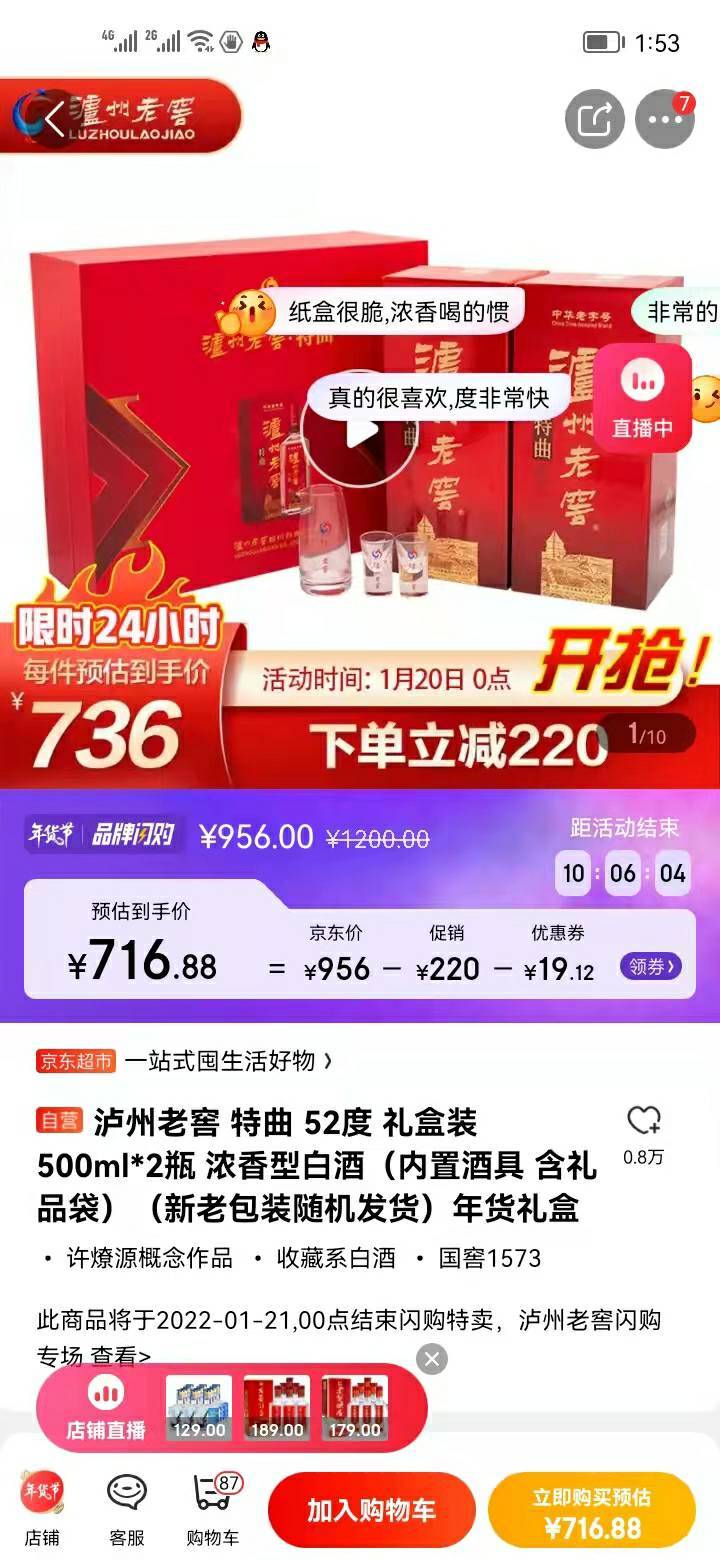This screenshot has width=720, height=1560.
Task: Tap 查看 flash sale link
Action: pyautogui.click(x=121, y=1356)
